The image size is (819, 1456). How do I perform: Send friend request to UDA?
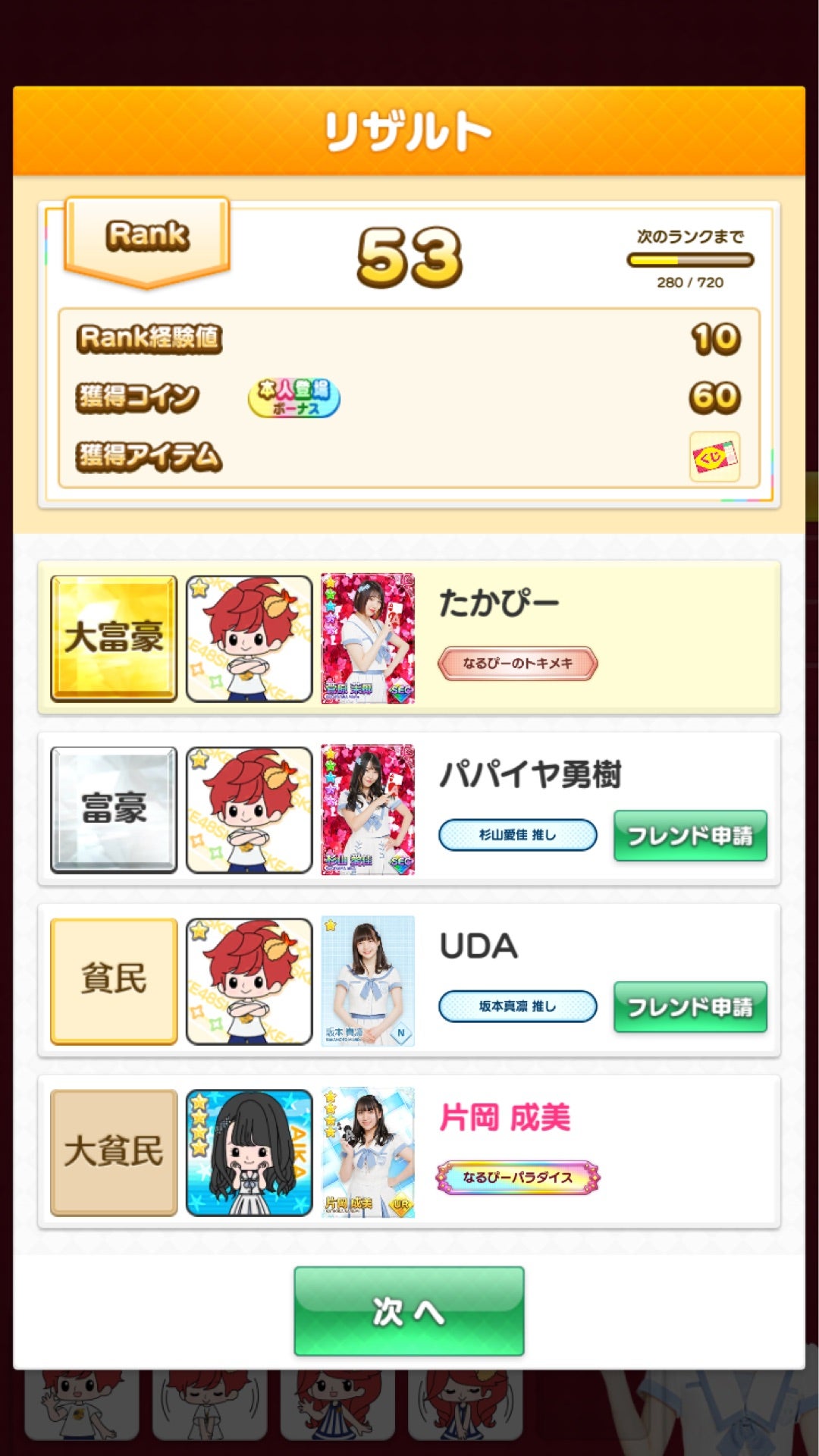(690, 1007)
